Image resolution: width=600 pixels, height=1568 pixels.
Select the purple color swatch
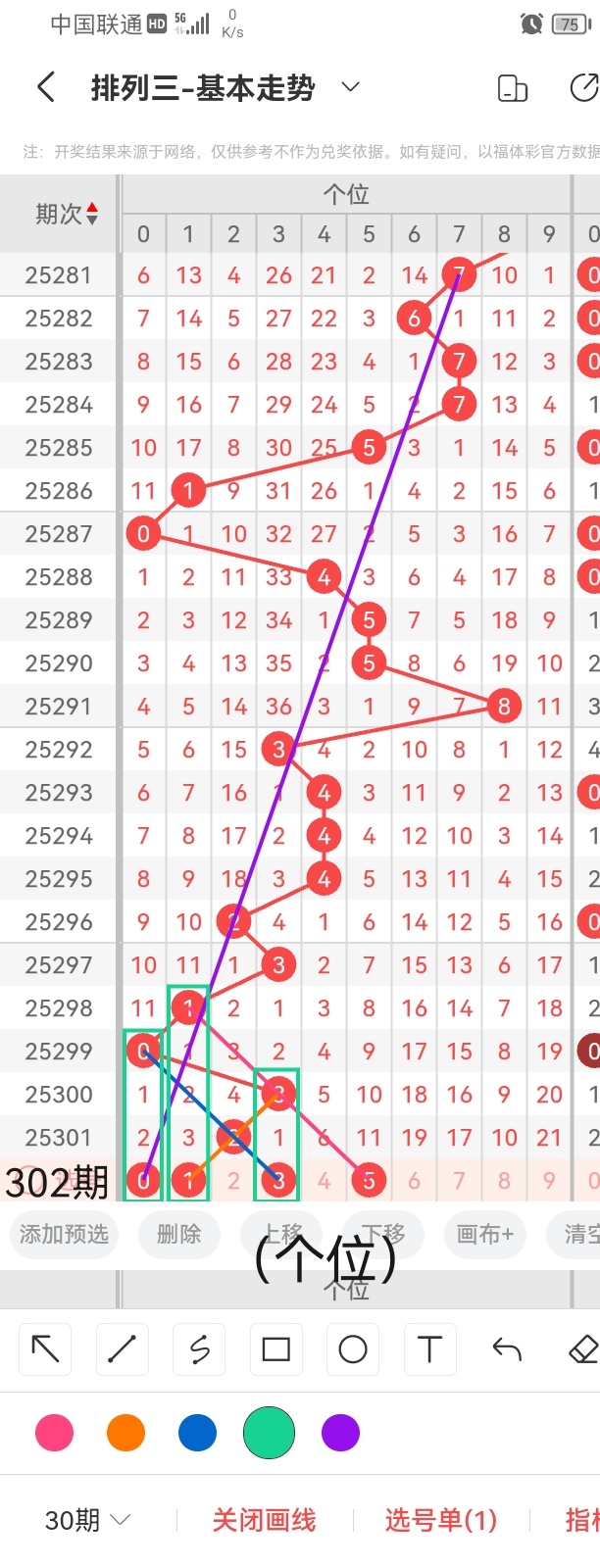340,1433
